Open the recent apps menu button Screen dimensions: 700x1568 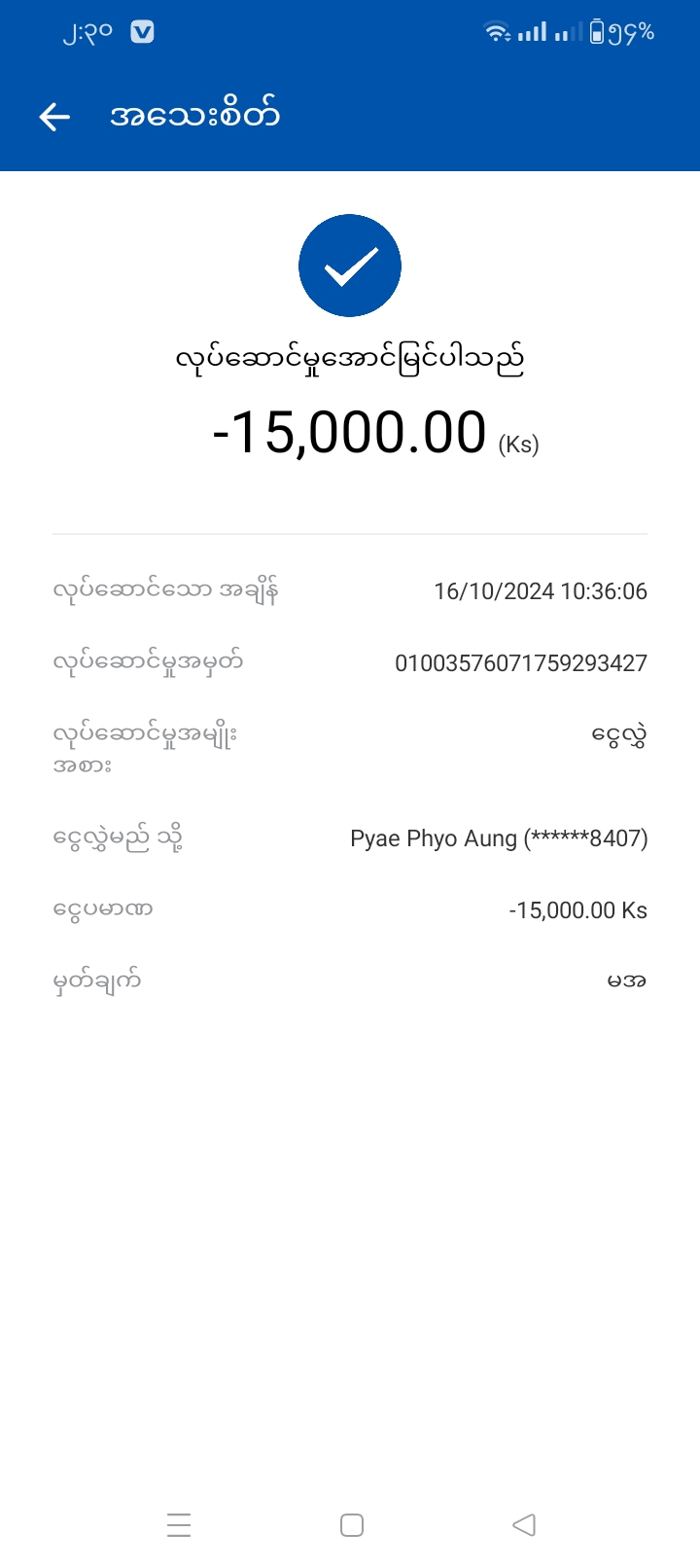179,1524
